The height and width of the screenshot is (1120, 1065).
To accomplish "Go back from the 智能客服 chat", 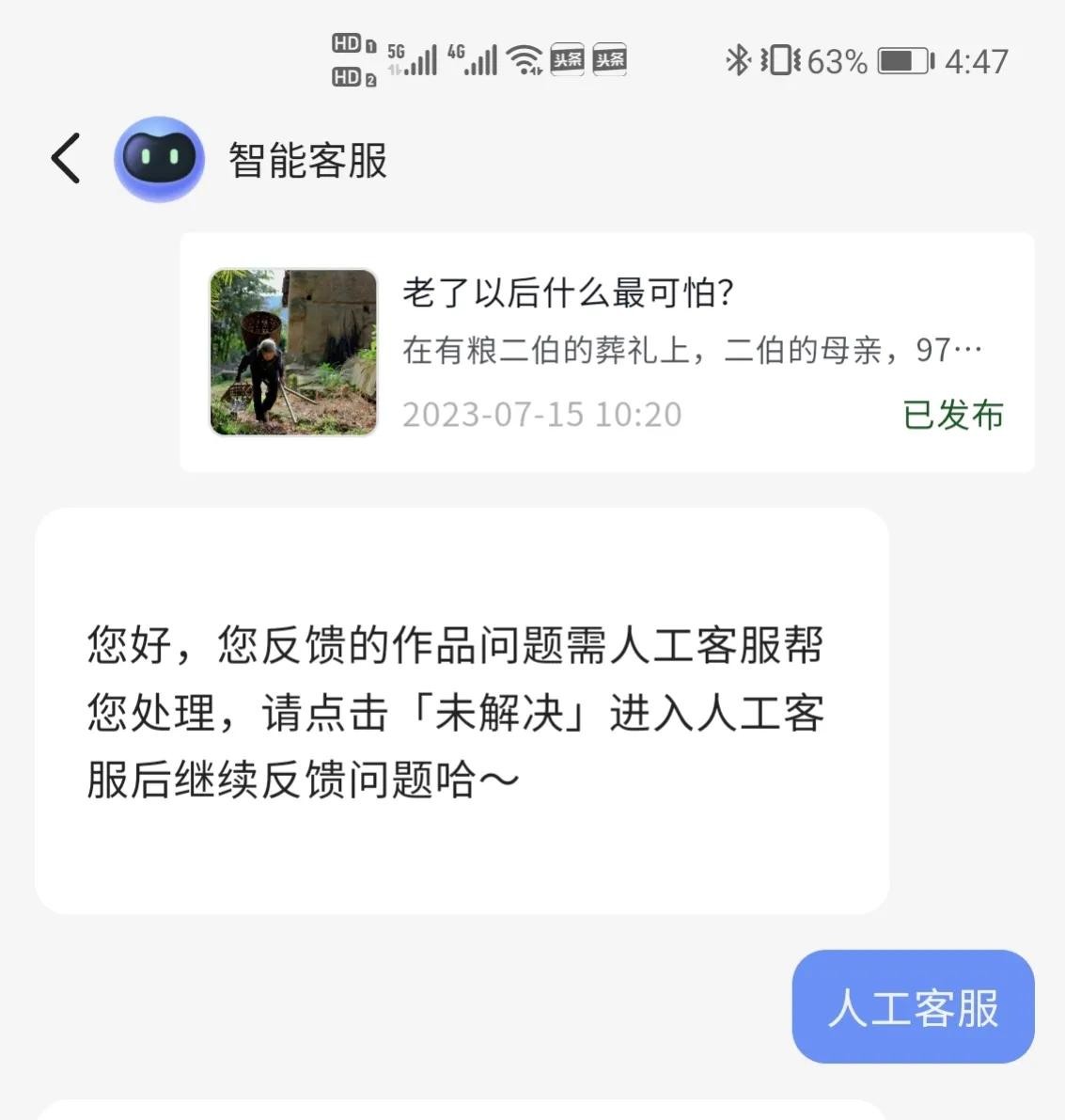I will 66,158.
